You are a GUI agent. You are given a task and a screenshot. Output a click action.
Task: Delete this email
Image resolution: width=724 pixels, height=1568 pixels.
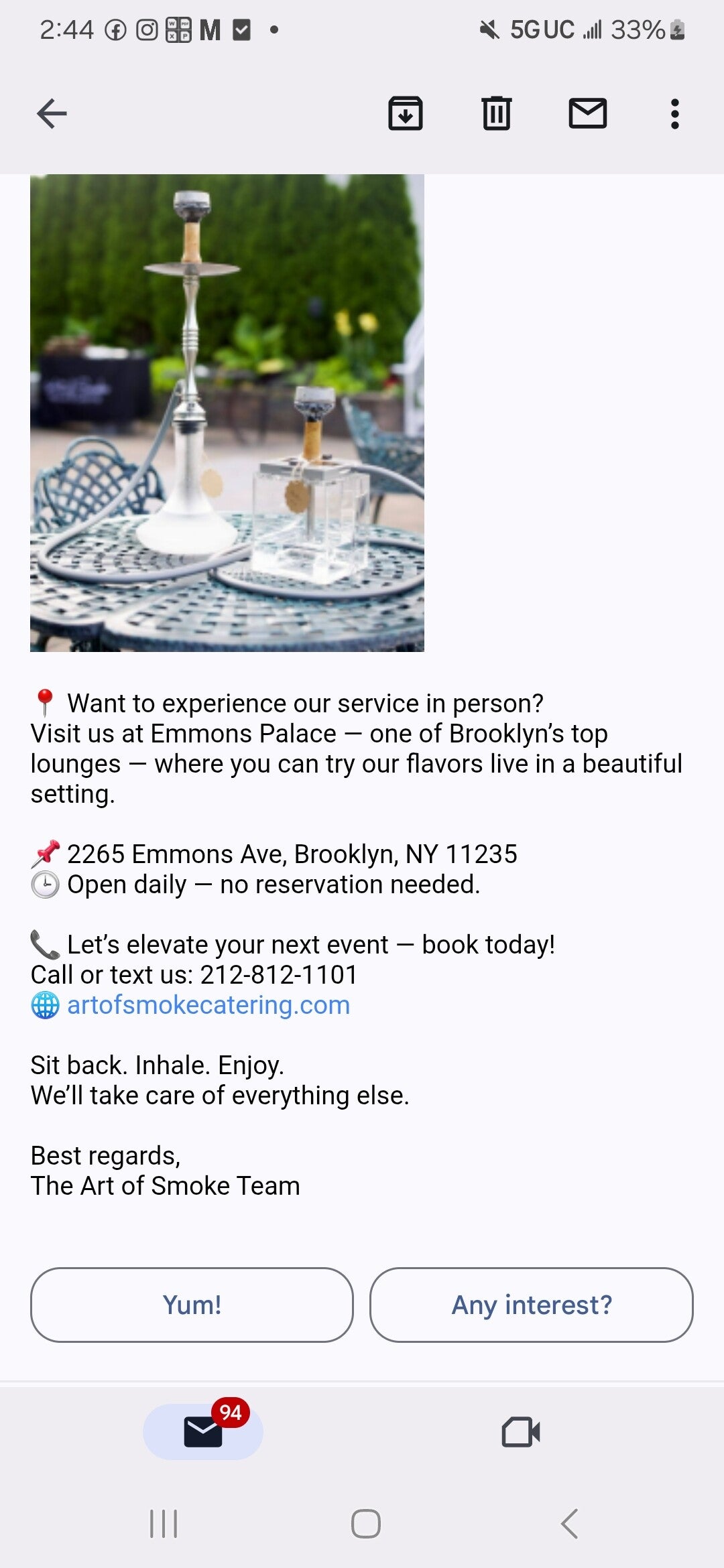(x=497, y=113)
